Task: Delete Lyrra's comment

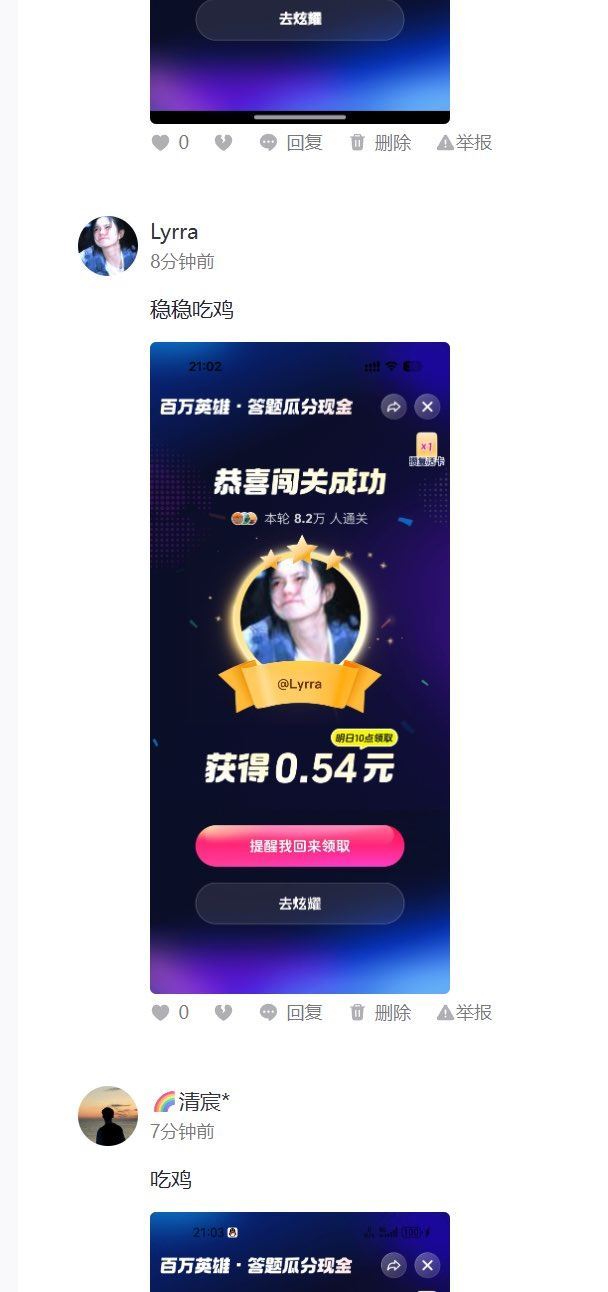Action: (x=380, y=1012)
